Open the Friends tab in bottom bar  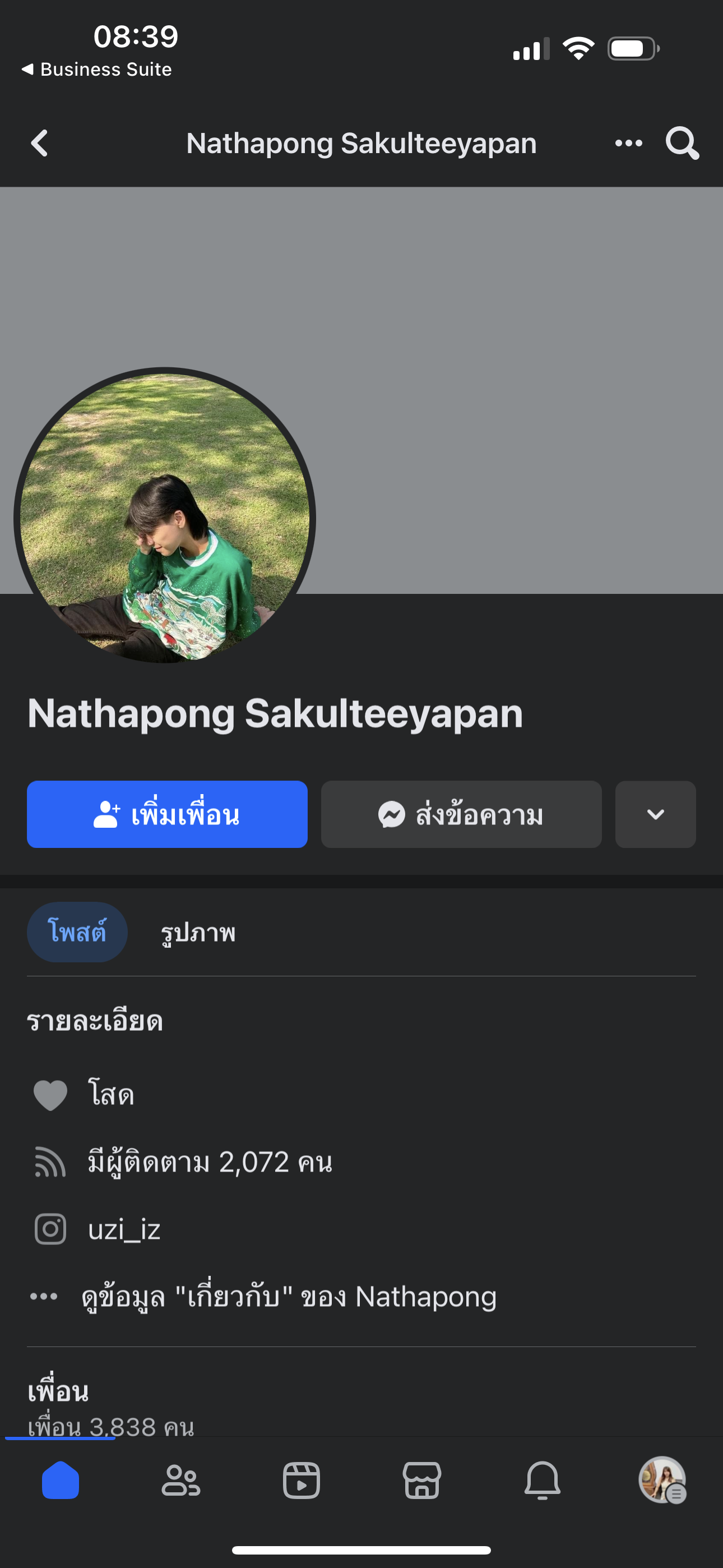[180, 1480]
